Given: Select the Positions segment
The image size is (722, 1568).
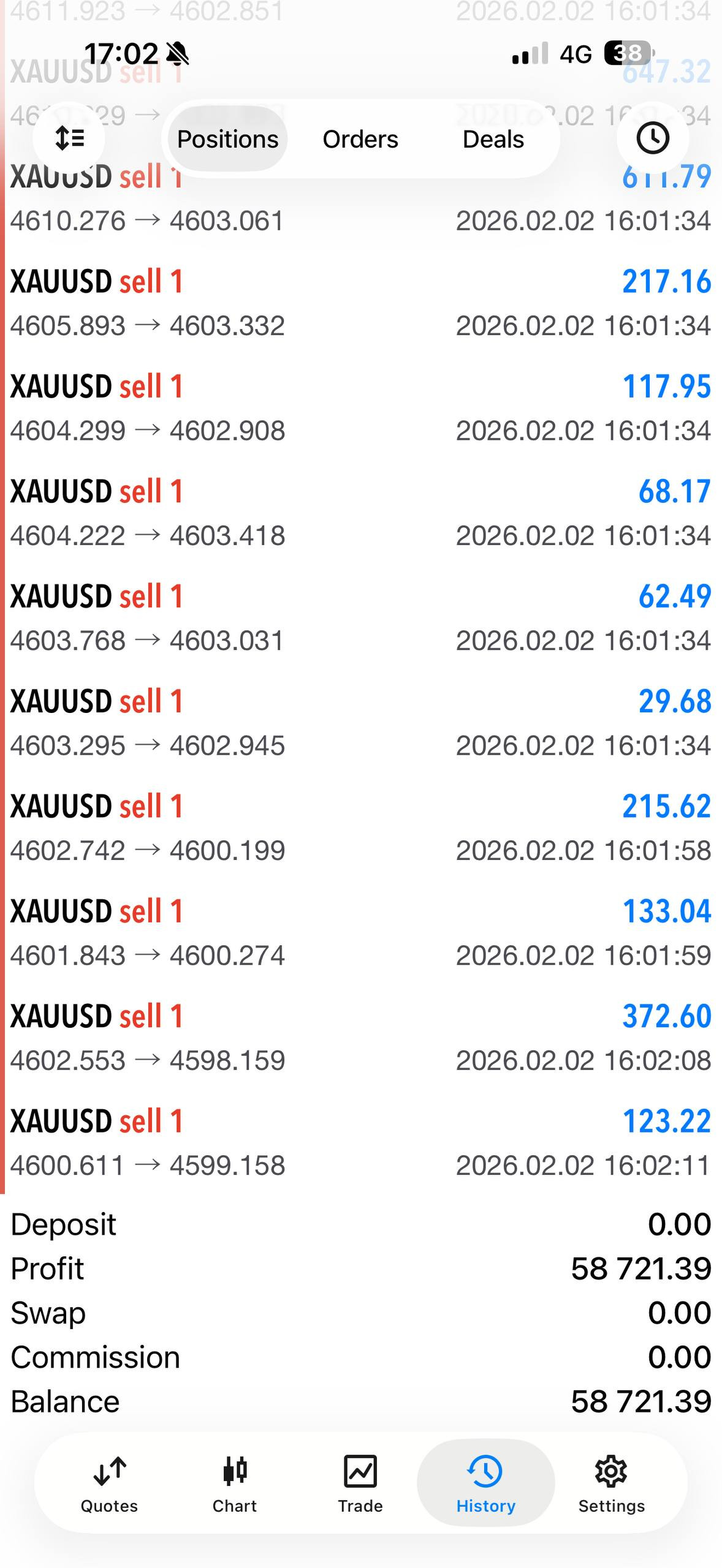Looking at the screenshot, I should tap(227, 139).
